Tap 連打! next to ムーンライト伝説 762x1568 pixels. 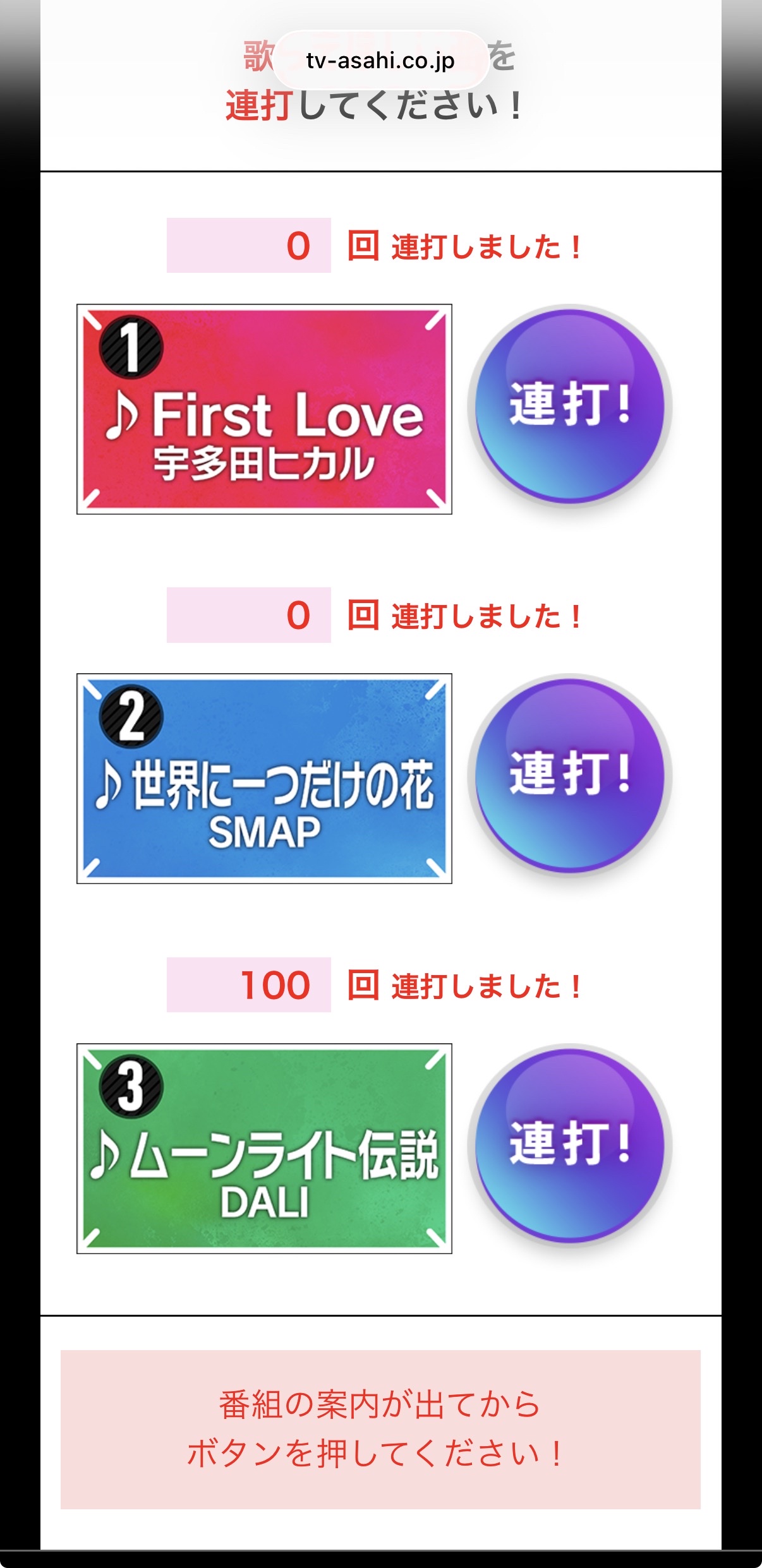click(570, 1145)
